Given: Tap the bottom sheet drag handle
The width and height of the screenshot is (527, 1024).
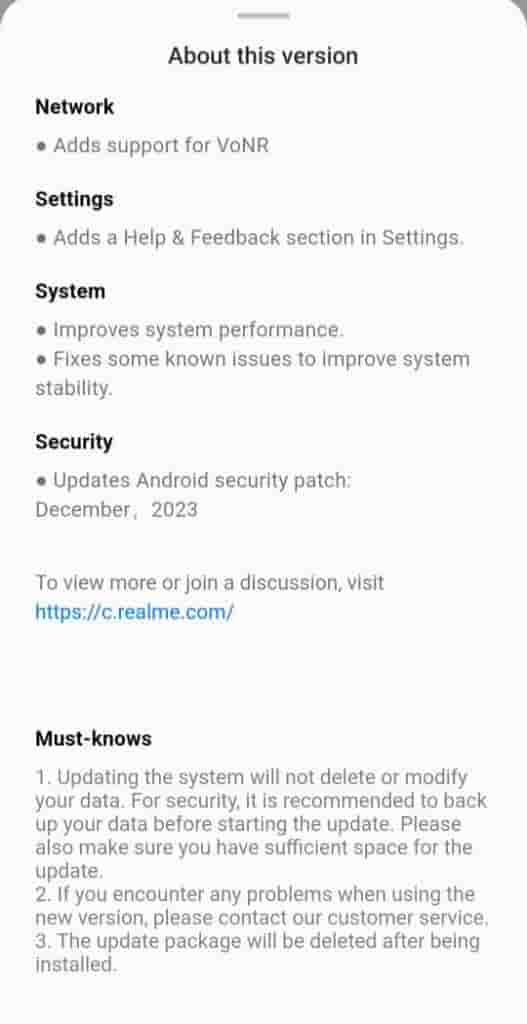Looking at the screenshot, I should coord(263,16).
